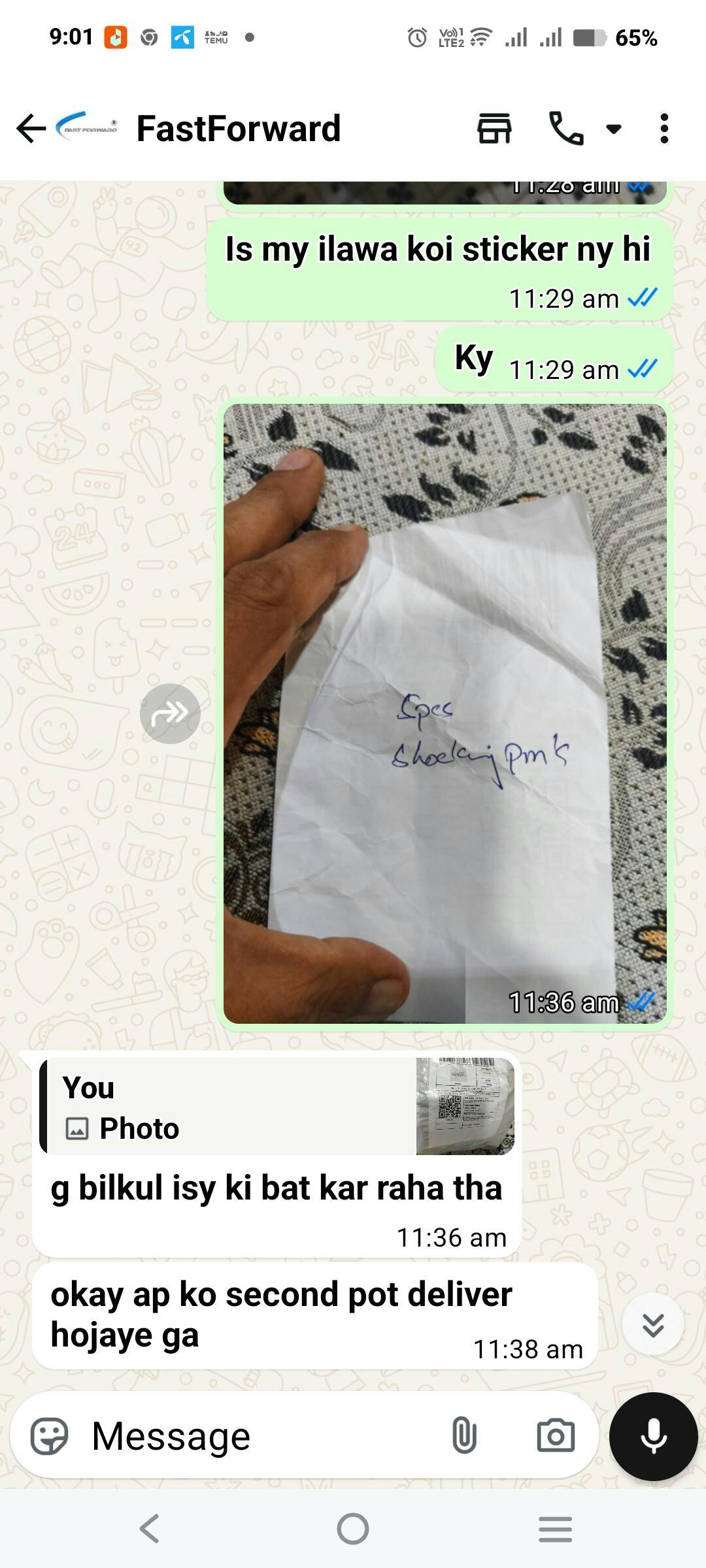
Task: Open the handwritten note photo message
Action: pos(445,713)
